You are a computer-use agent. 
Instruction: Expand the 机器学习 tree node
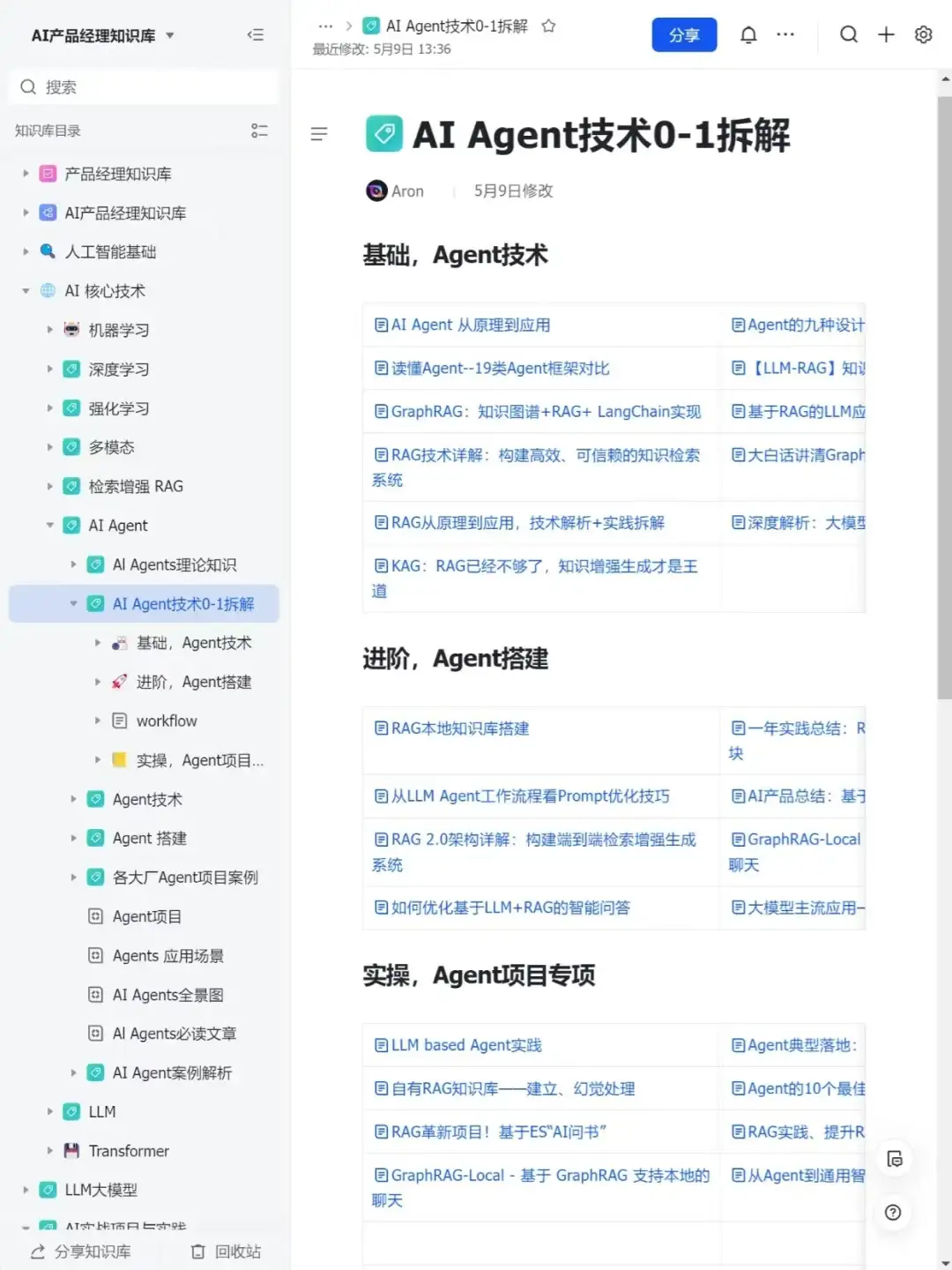[50, 330]
